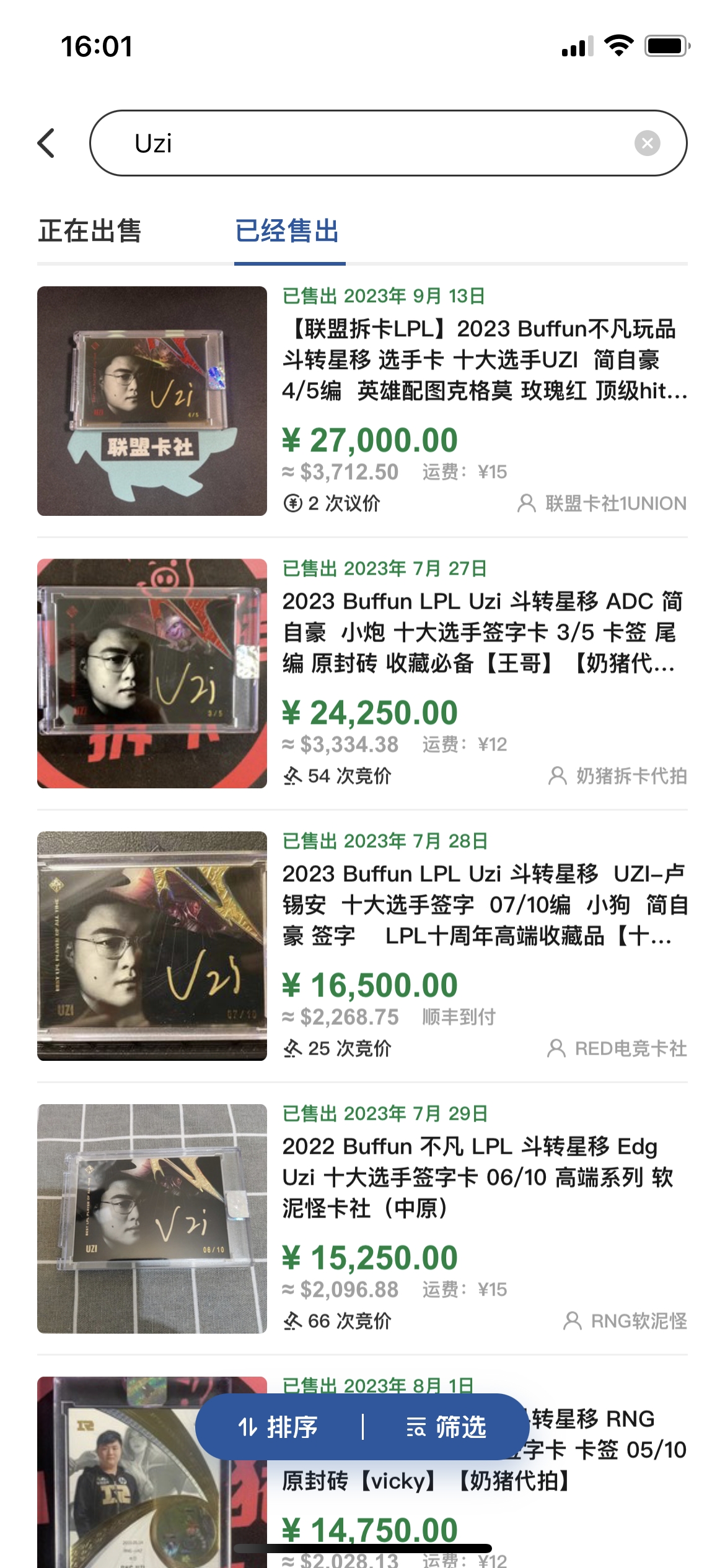This screenshot has width=725, height=1568.
Task: Open the ¥15,250.00 Edg Uzi 06/10 listing
Action: [483, 1177]
